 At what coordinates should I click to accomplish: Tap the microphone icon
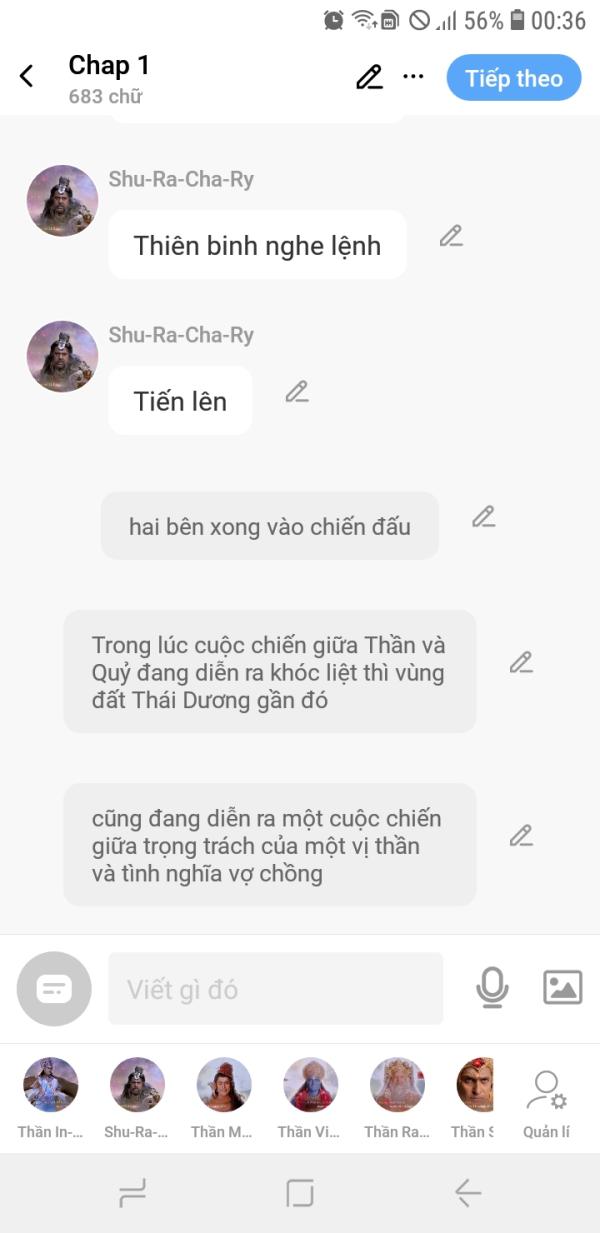[491, 988]
